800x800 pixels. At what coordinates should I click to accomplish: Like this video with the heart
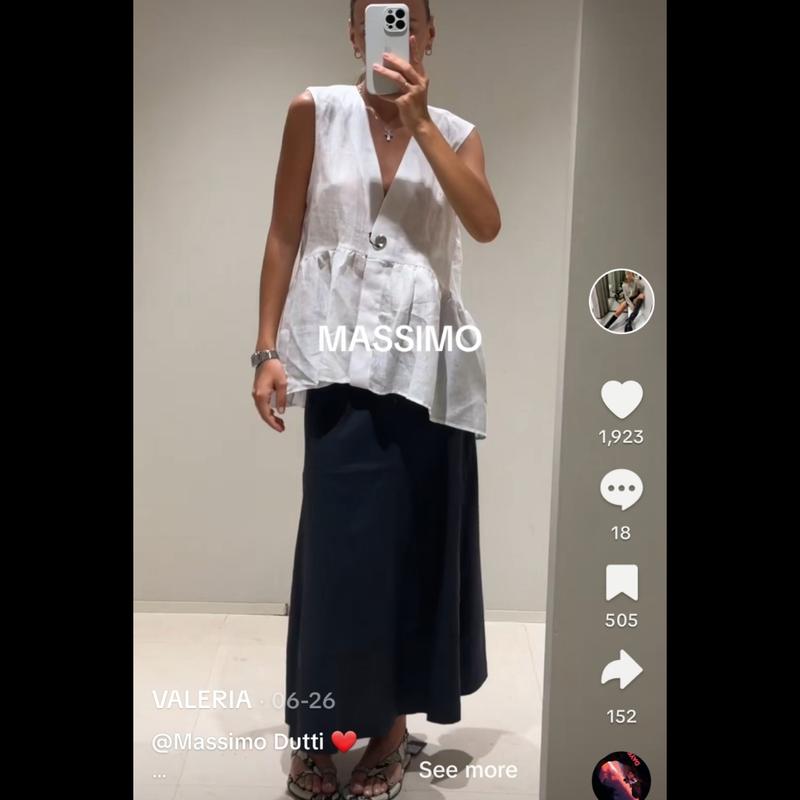click(x=621, y=400)
